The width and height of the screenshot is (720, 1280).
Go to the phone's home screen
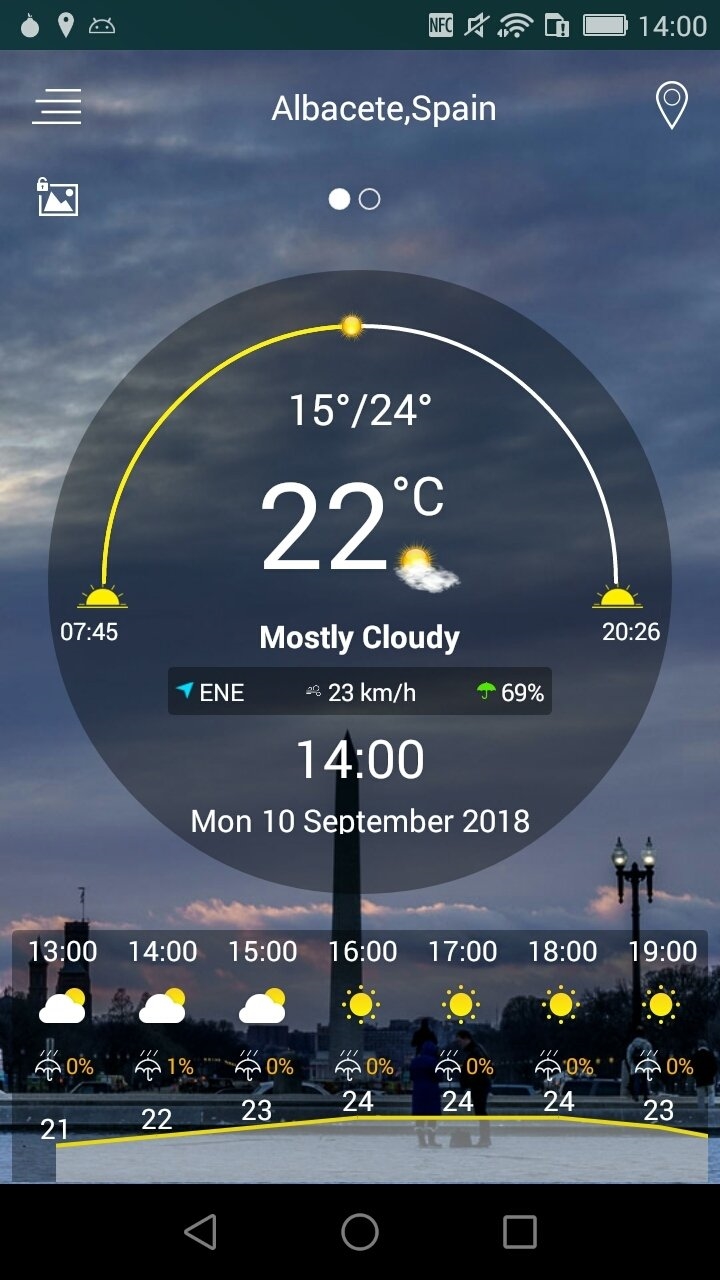point(360,1232)
